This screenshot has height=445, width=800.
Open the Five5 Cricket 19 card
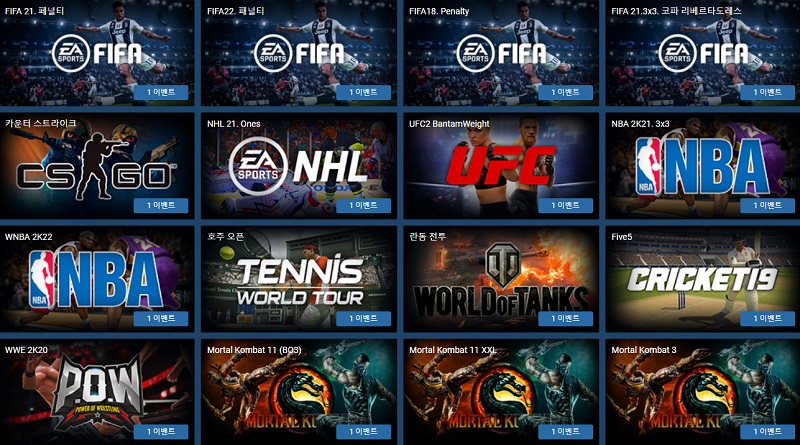[x=702, y=277]
